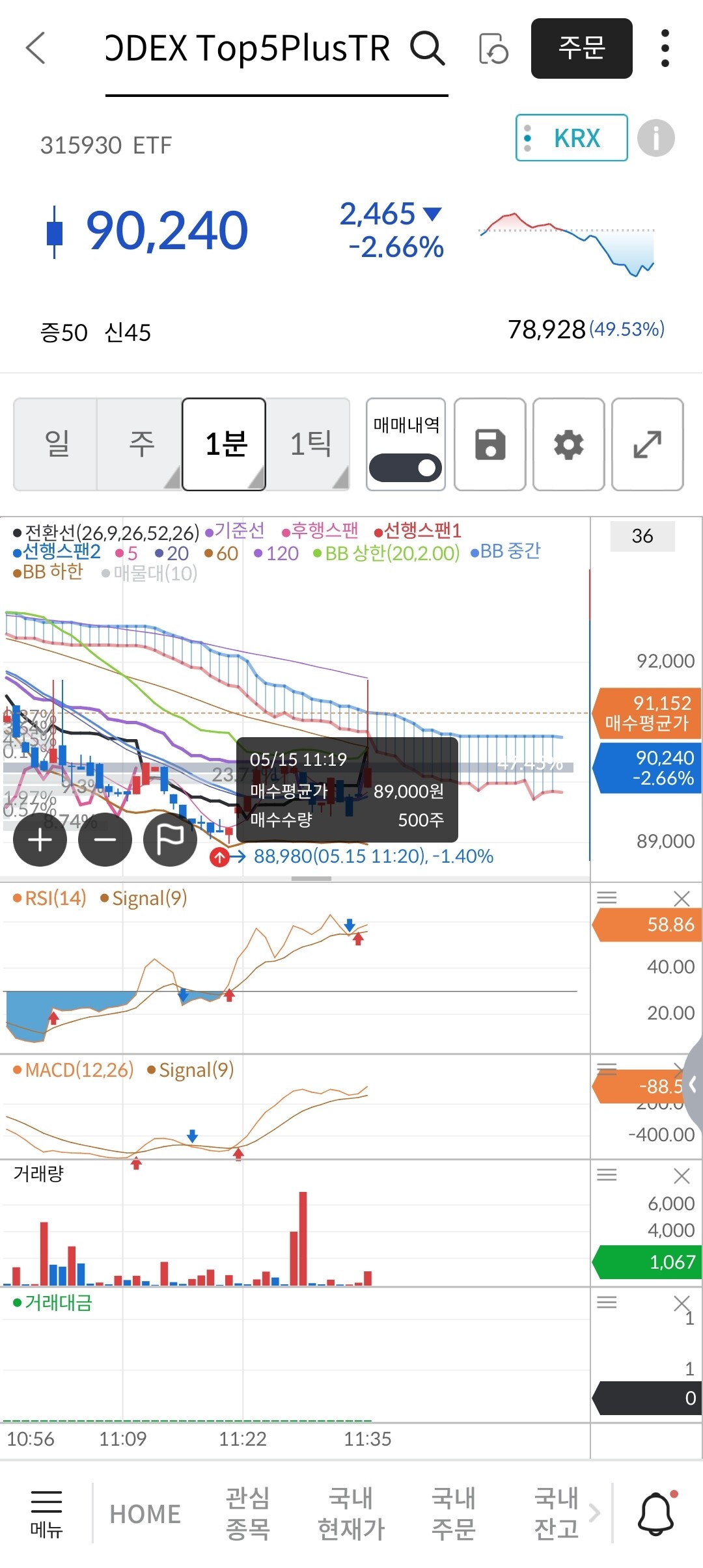The image size is (703, 1568).
Task: Go to 국내 잔고 balance tab
Action: point(557,1513)
